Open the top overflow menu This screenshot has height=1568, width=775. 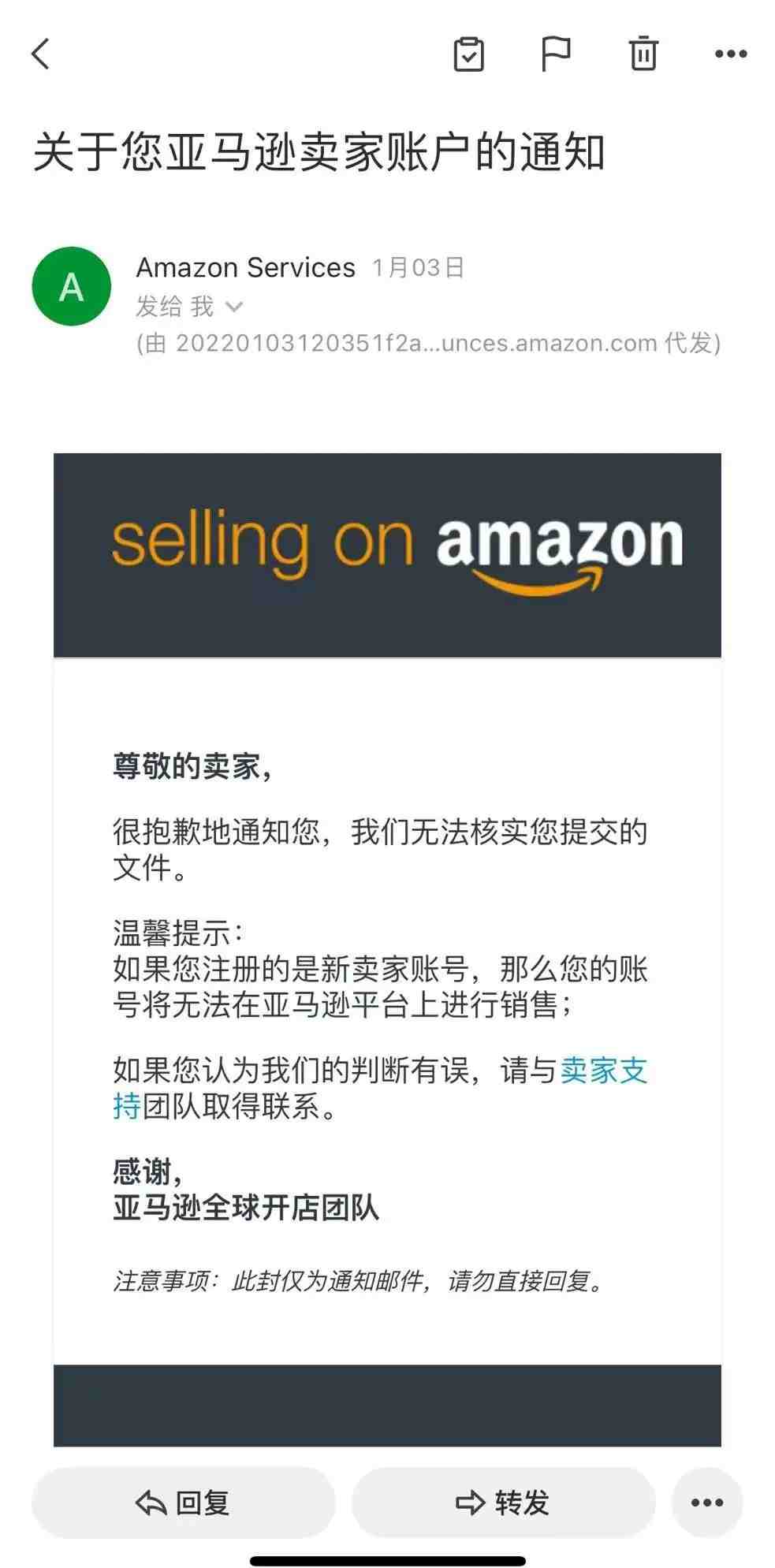tap(730, 54)
